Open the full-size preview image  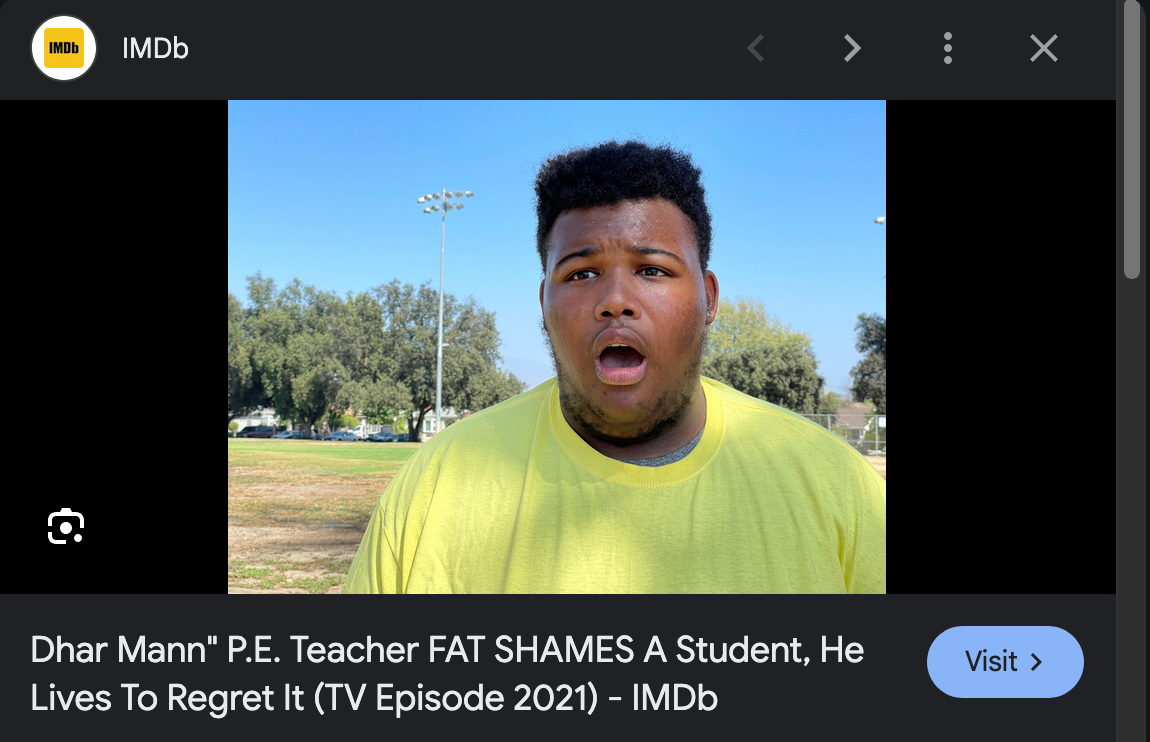tap(556, 346)
